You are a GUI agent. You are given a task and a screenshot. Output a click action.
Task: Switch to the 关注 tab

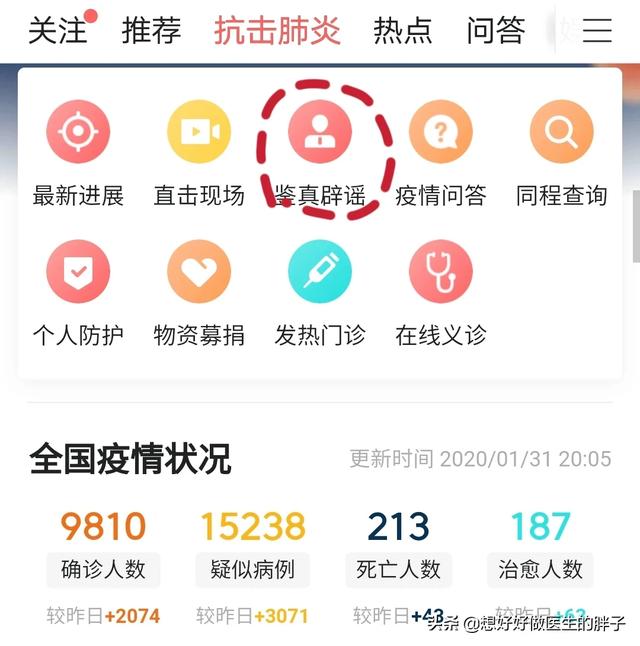[x=58, y=30]
